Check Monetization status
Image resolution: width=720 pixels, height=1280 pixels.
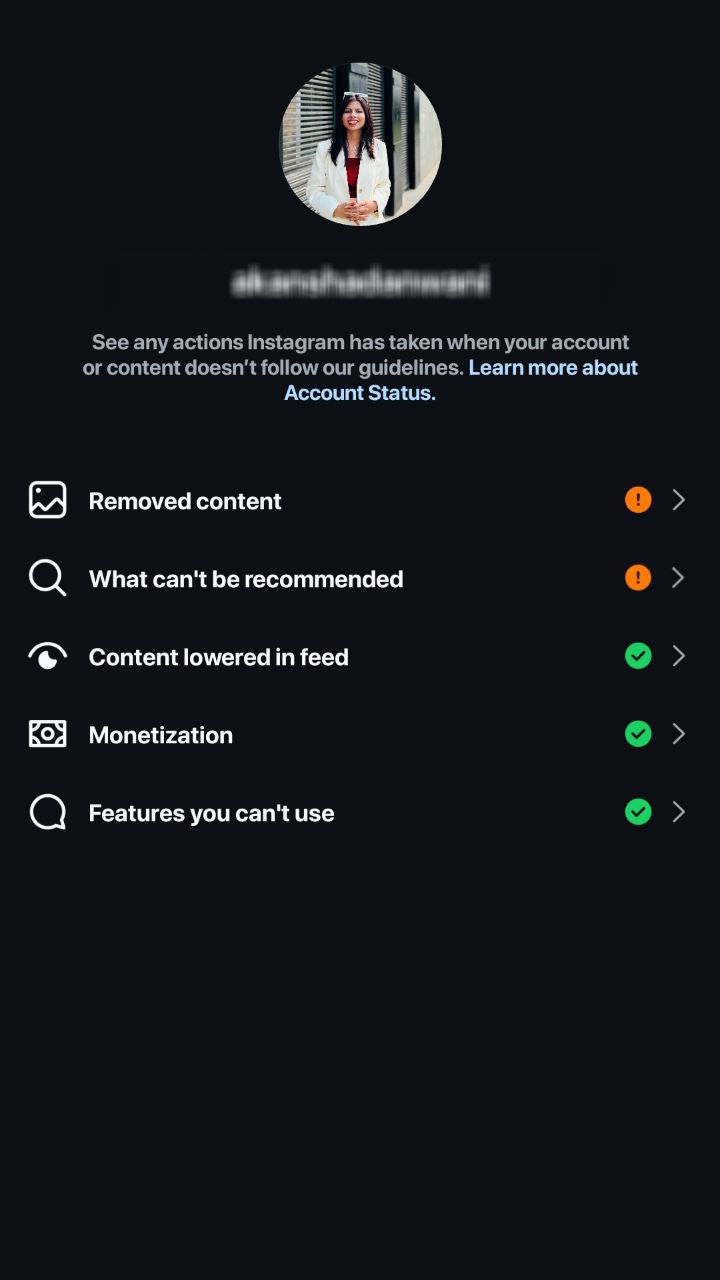pyautogui.click(x=360, y=734)
